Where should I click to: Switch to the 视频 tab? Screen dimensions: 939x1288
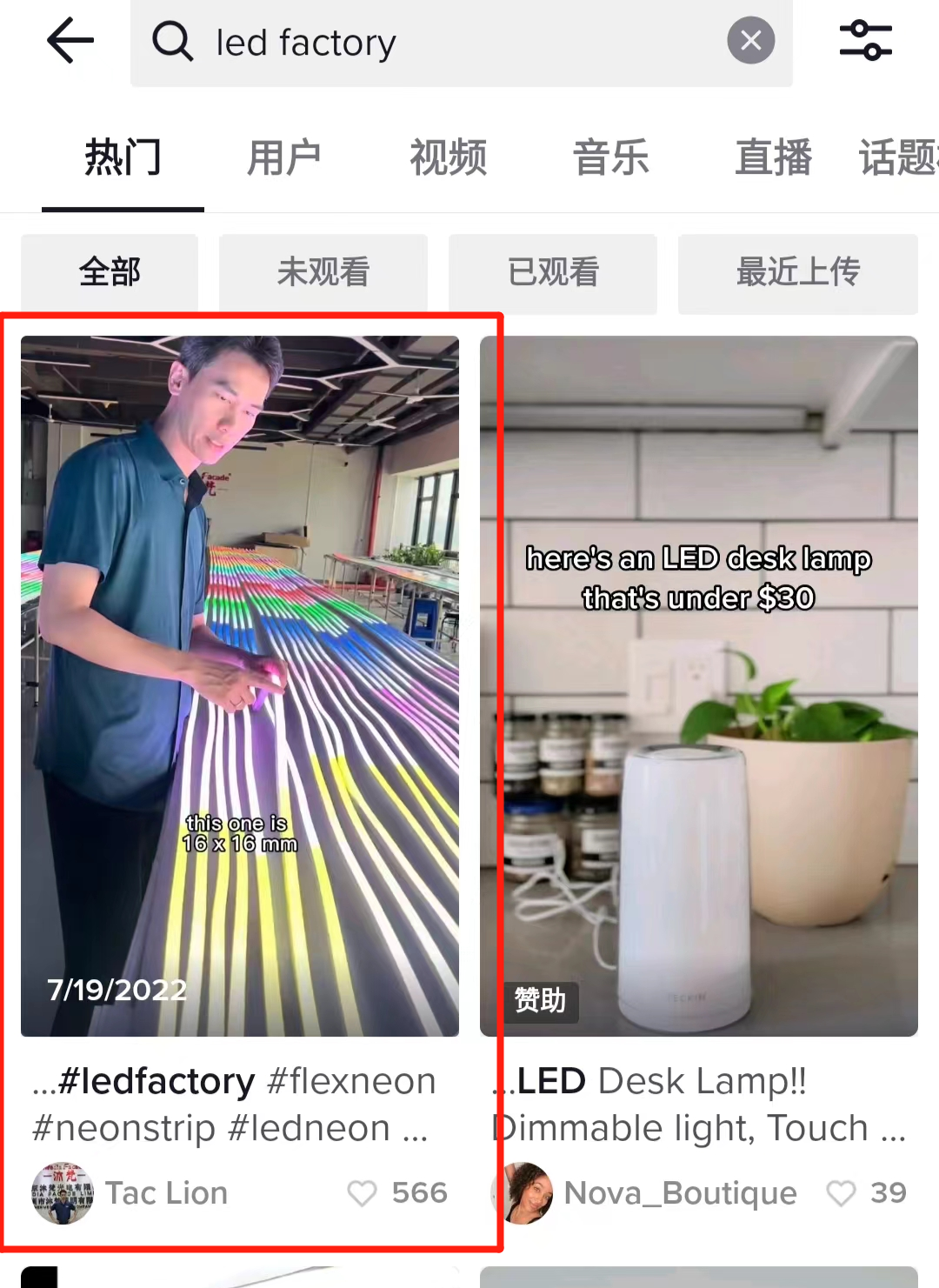pyautogui.click(x=448, y=158)
